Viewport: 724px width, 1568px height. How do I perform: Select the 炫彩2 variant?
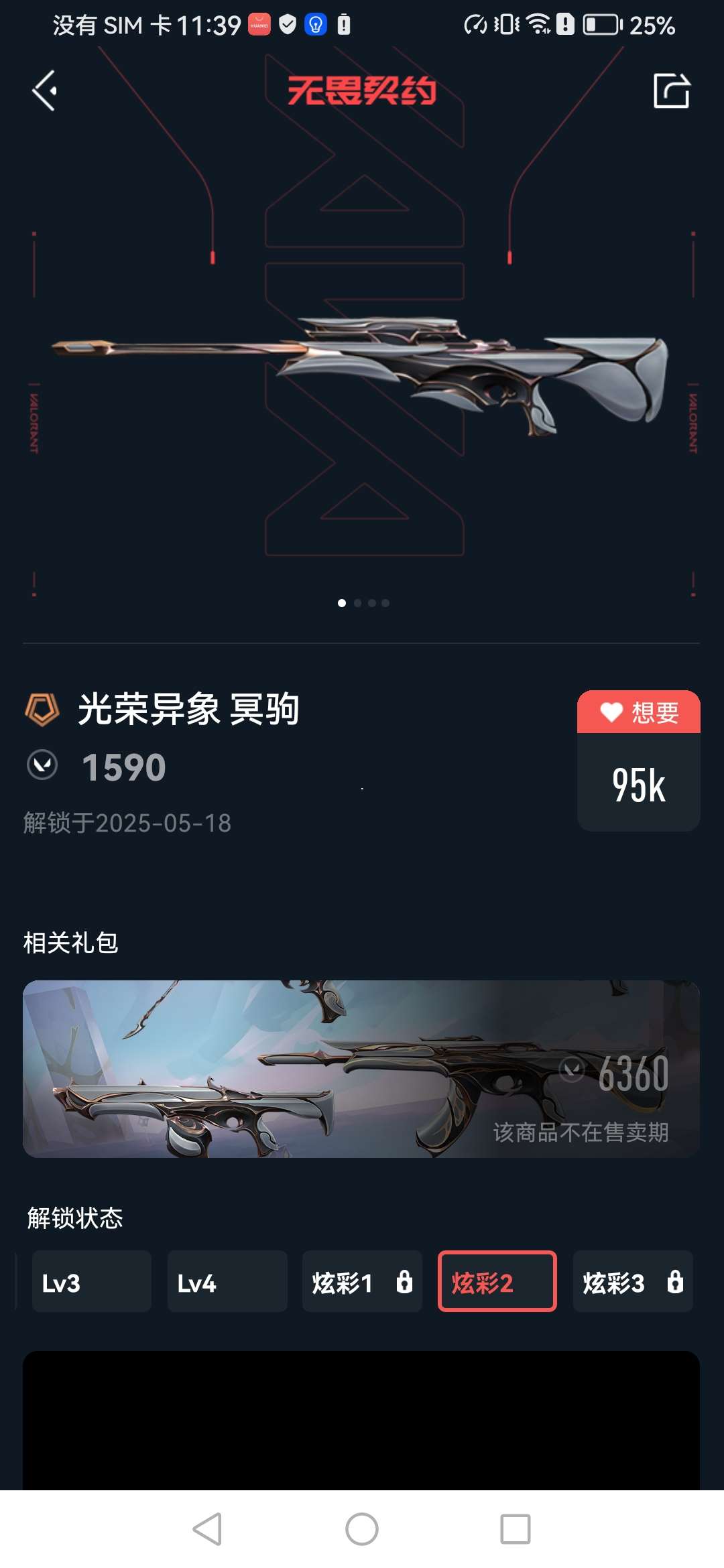497,1281
